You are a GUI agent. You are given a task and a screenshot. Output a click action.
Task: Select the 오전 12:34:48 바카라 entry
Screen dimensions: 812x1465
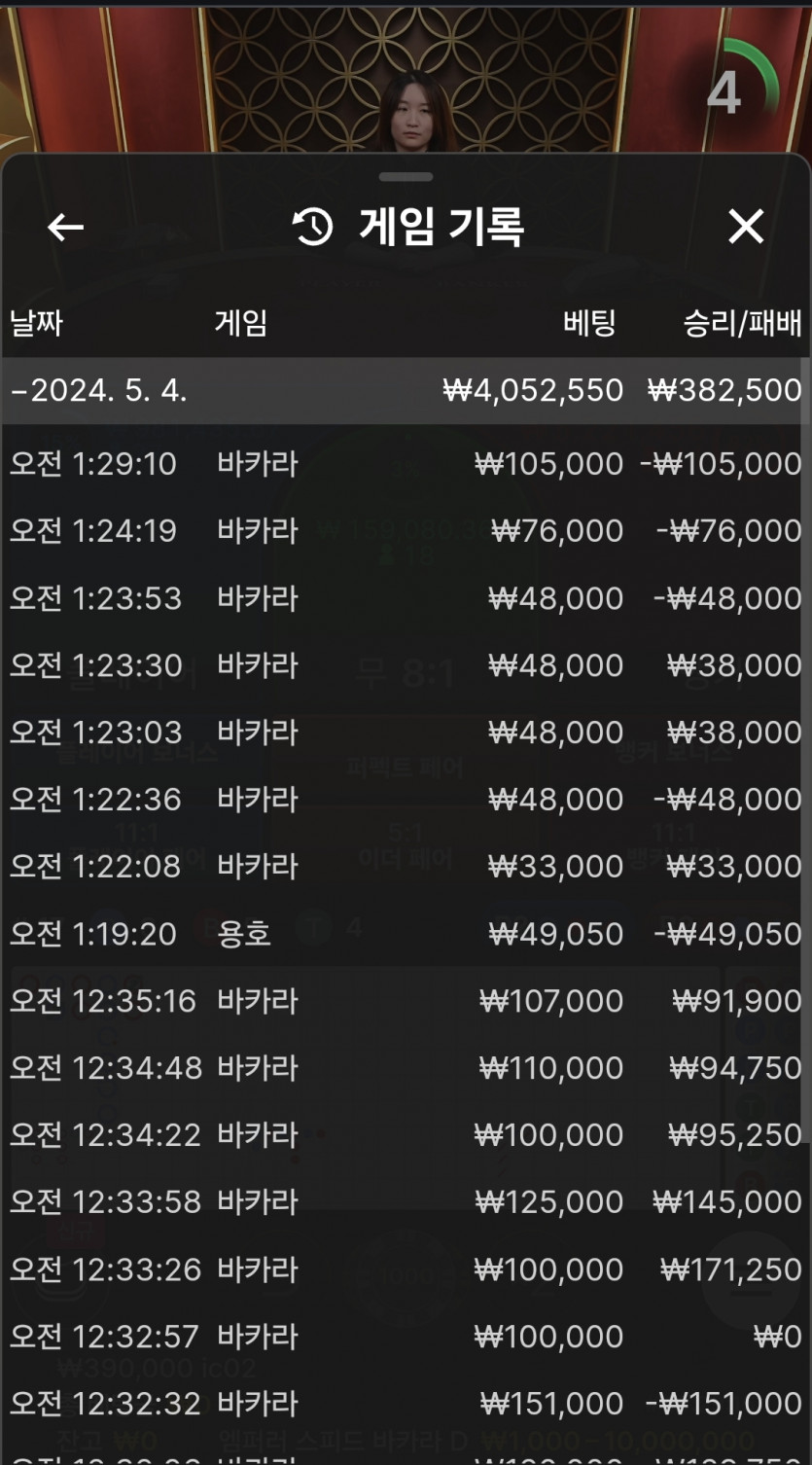406,1068
